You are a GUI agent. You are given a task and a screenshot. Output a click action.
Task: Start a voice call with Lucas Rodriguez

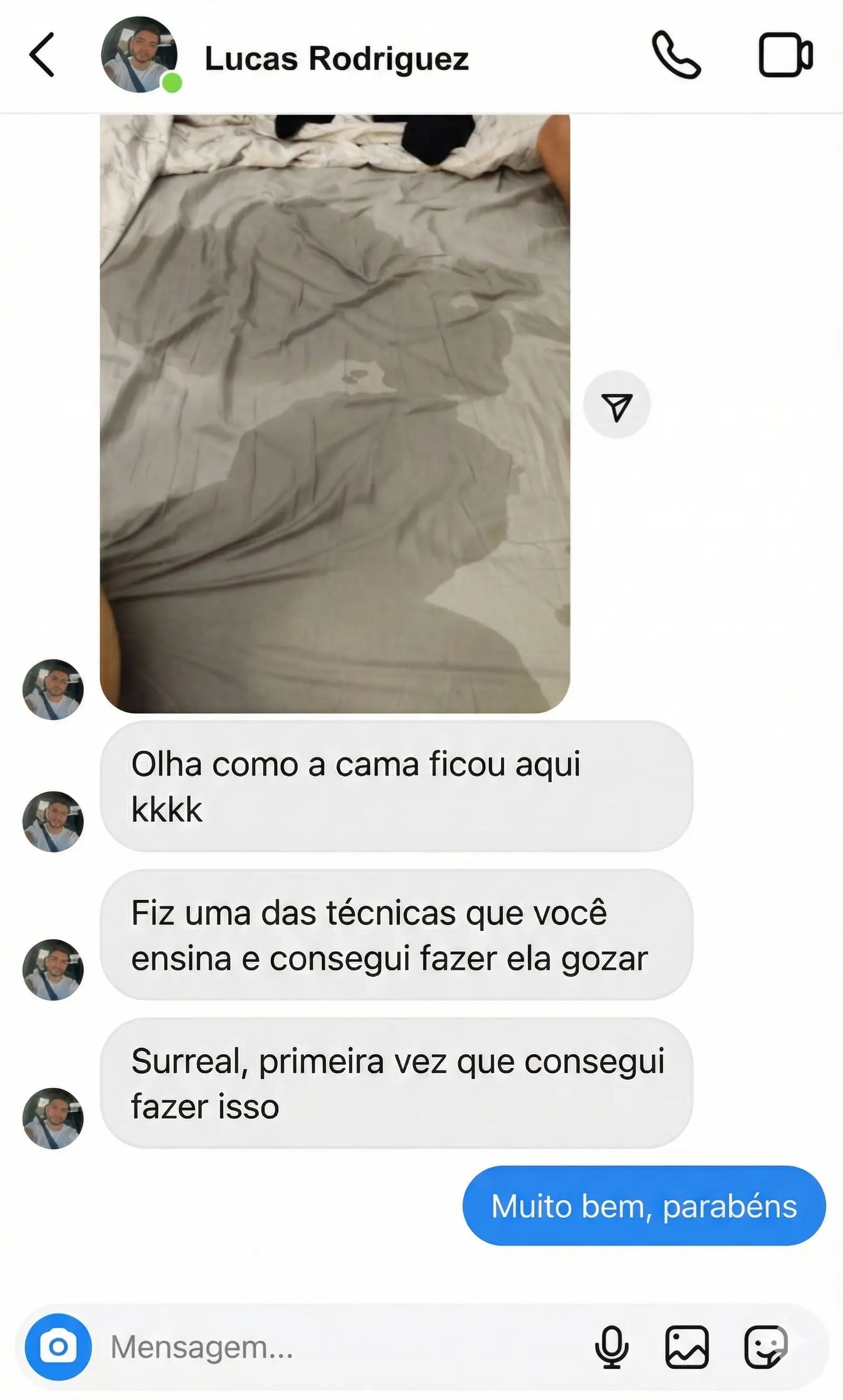676,54
